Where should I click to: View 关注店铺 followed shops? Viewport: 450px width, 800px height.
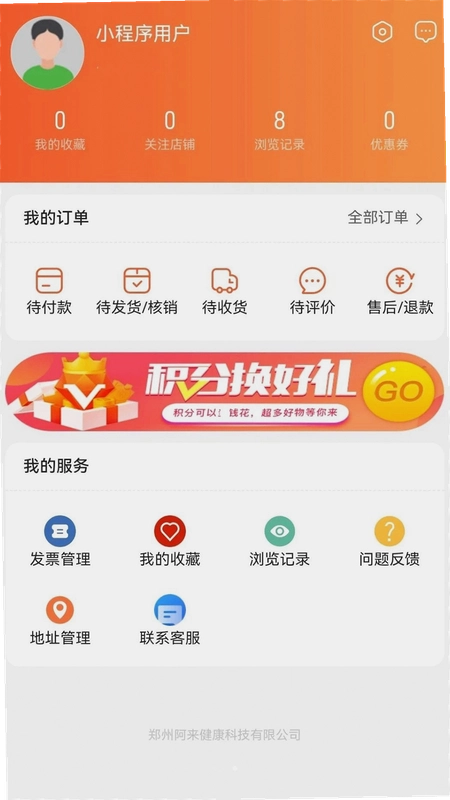pyautogui.click(x=170, y=132)
